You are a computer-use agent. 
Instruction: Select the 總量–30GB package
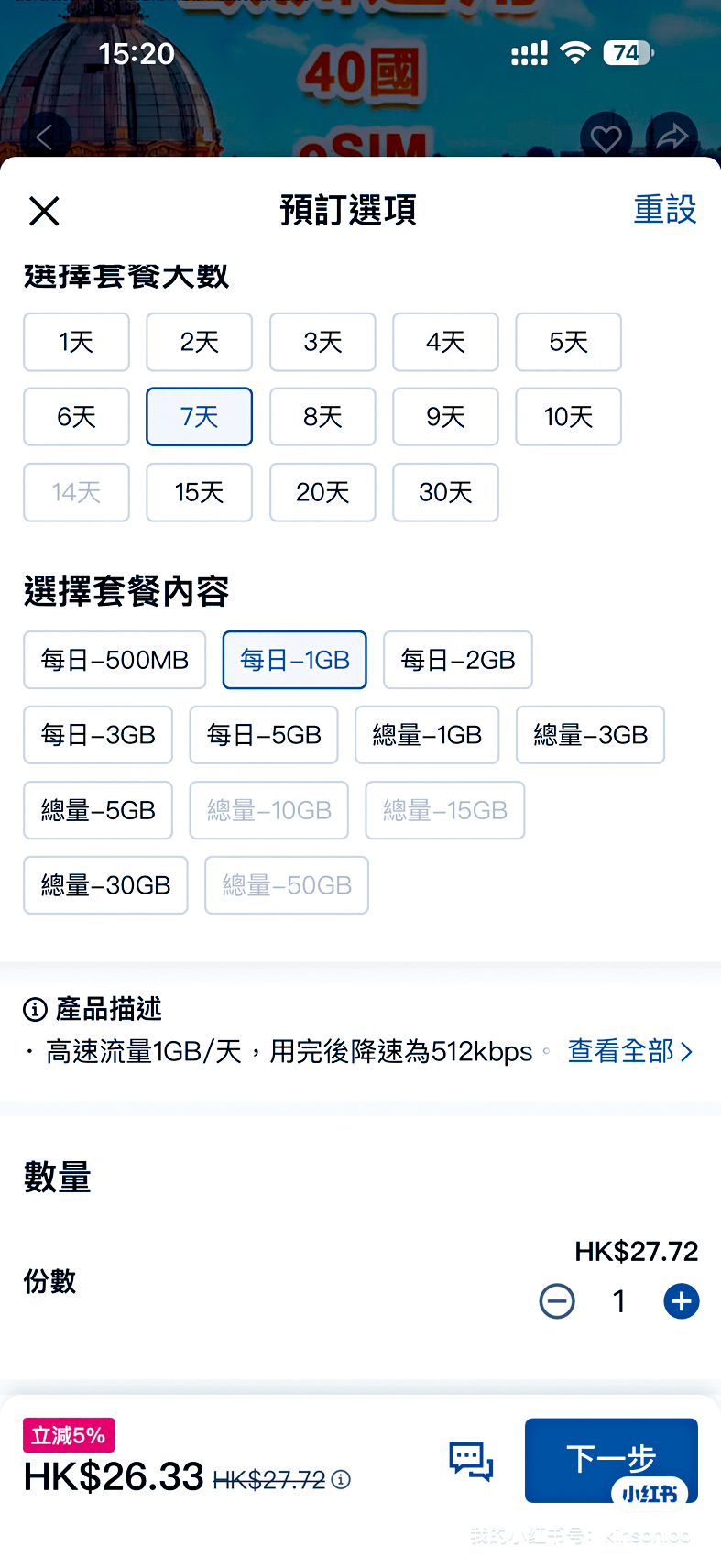105,885
